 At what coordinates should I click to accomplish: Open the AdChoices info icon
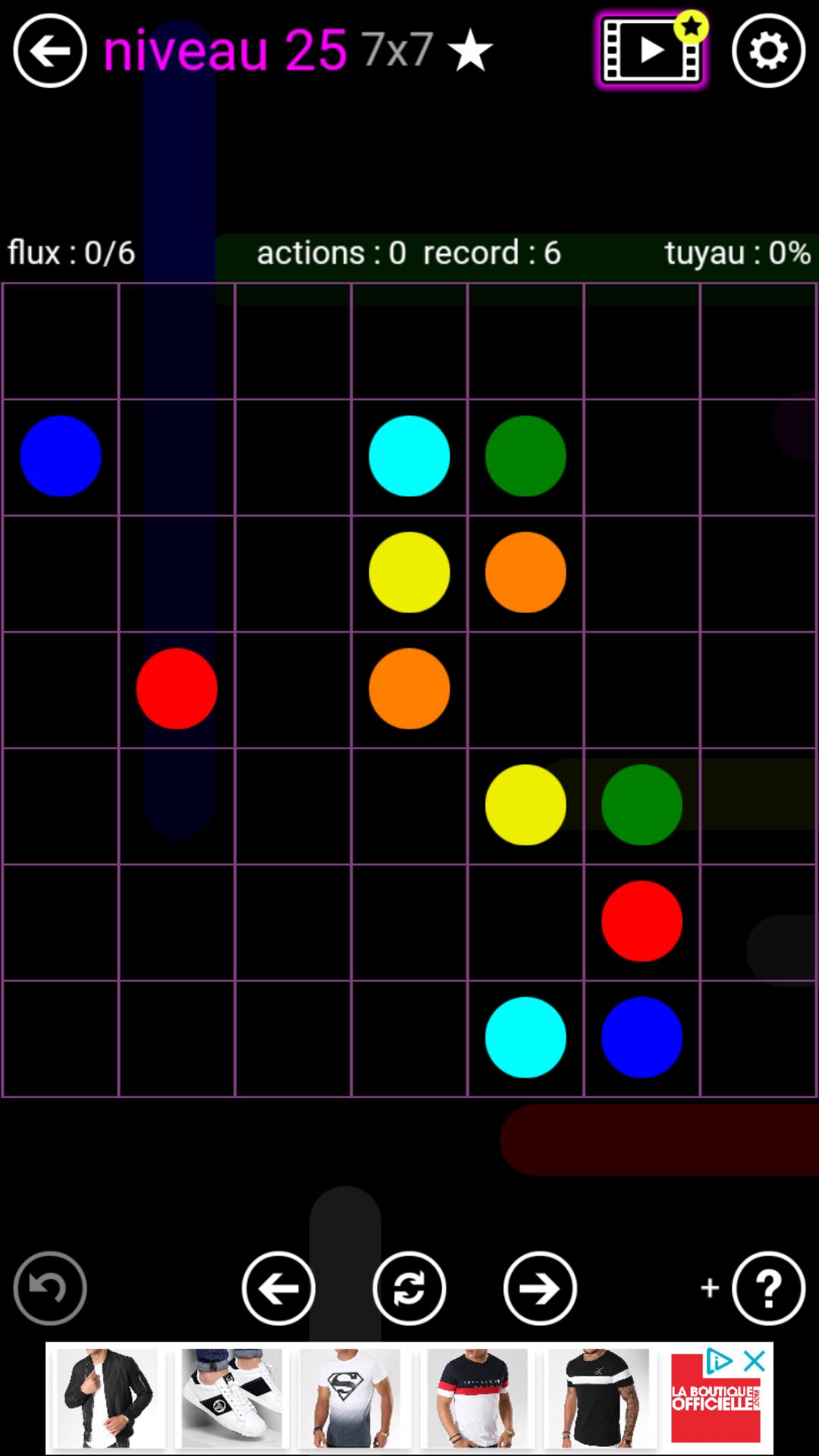[718, 1361]
